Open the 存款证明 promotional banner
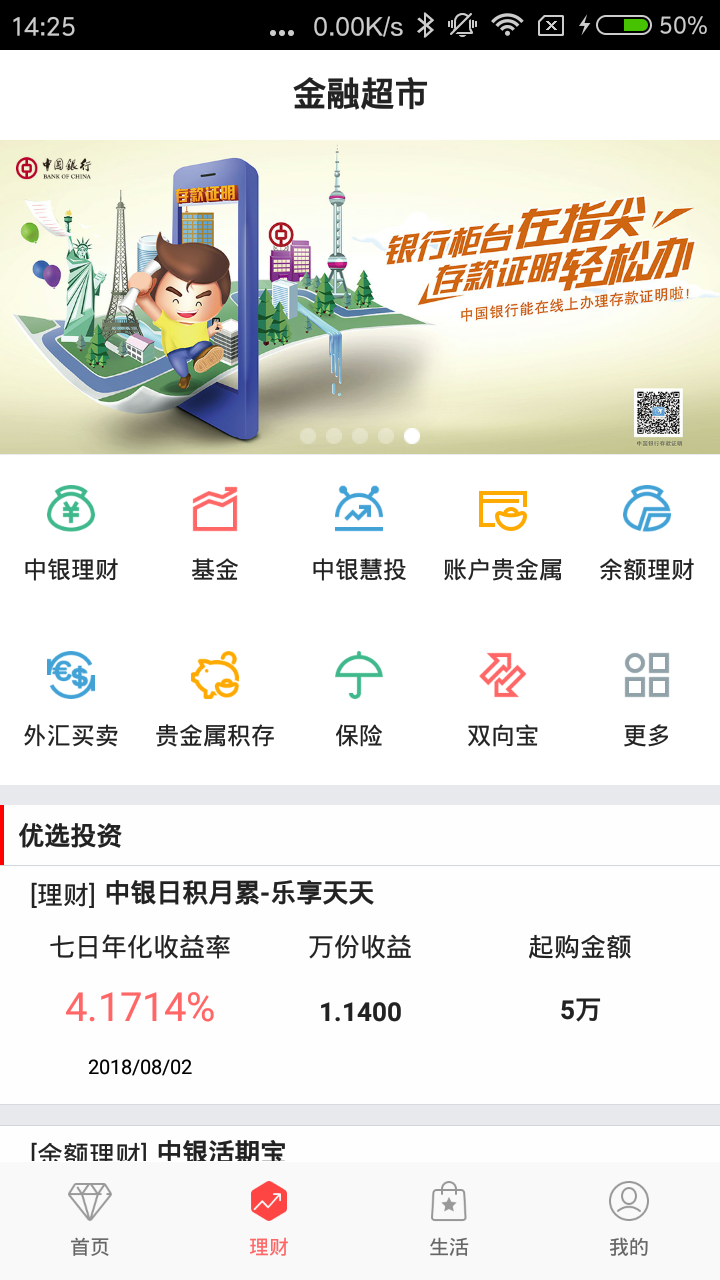The height and width of the screenshot is (1280, 720). pos(360,297)
